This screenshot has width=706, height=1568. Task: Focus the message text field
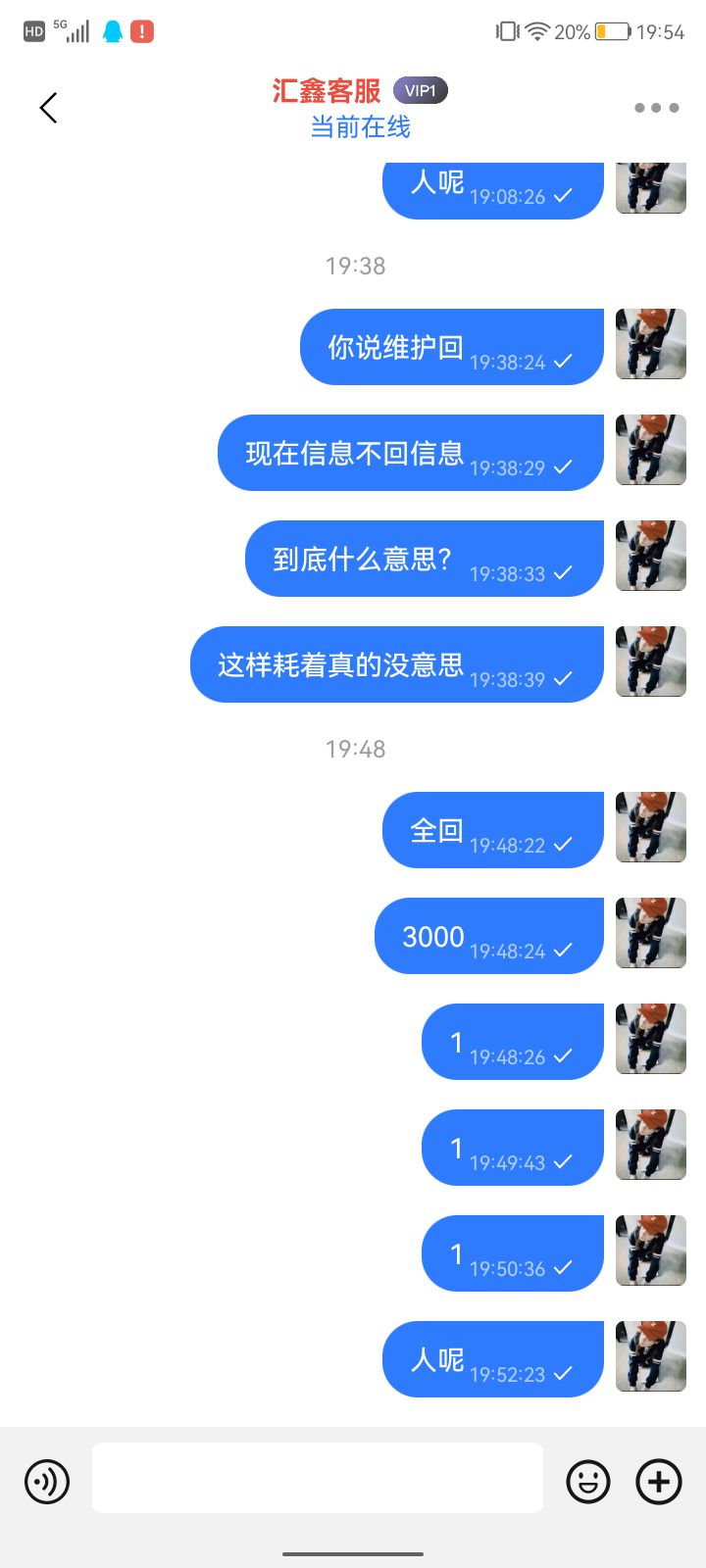click(x=317, y=1478)
